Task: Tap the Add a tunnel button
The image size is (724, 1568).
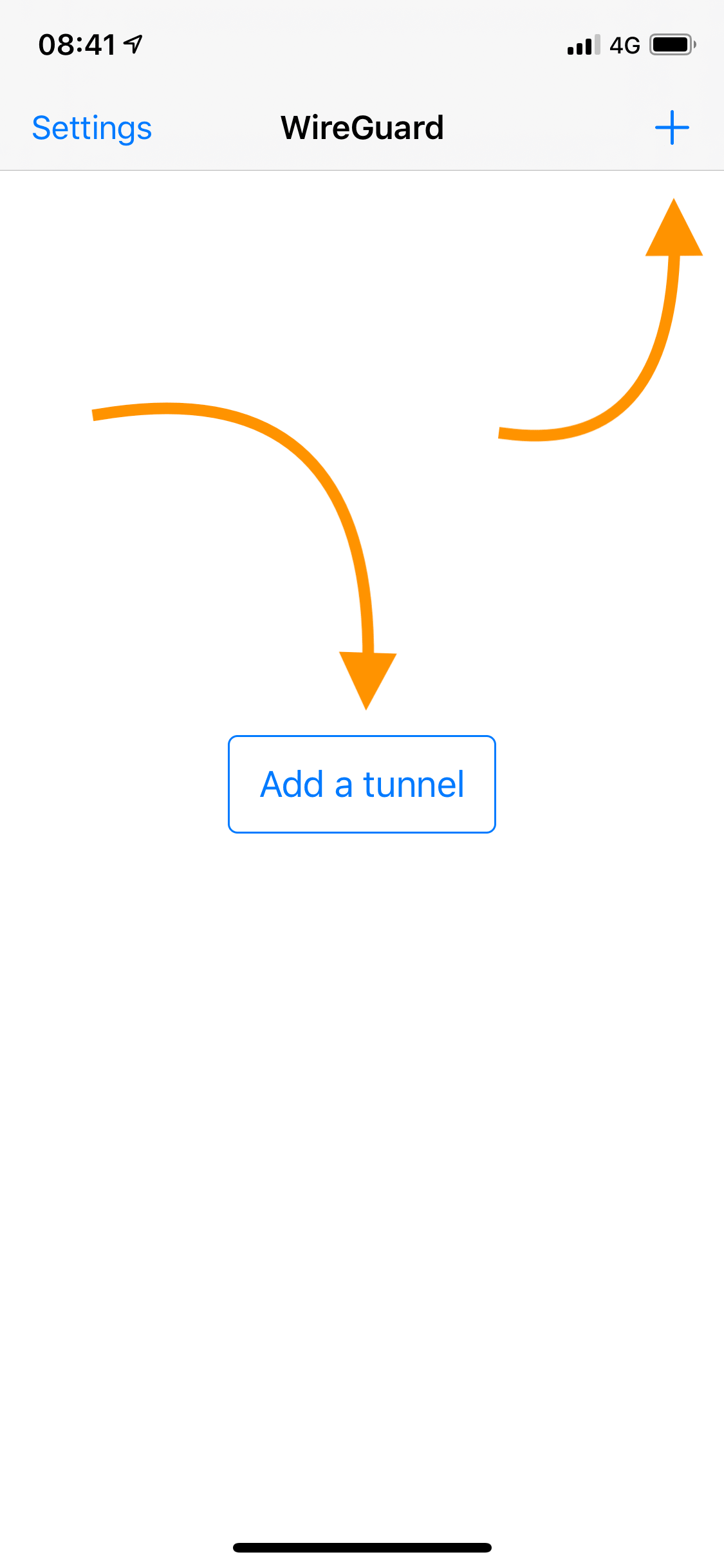Action: click(362, 784)
